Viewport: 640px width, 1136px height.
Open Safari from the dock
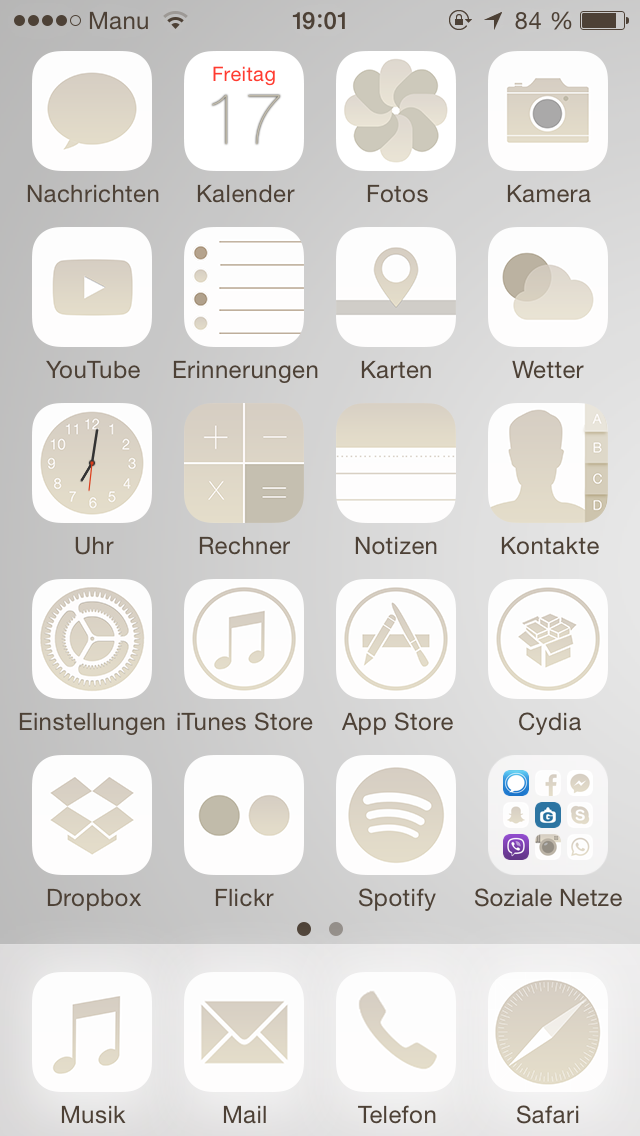(548, 1032)
